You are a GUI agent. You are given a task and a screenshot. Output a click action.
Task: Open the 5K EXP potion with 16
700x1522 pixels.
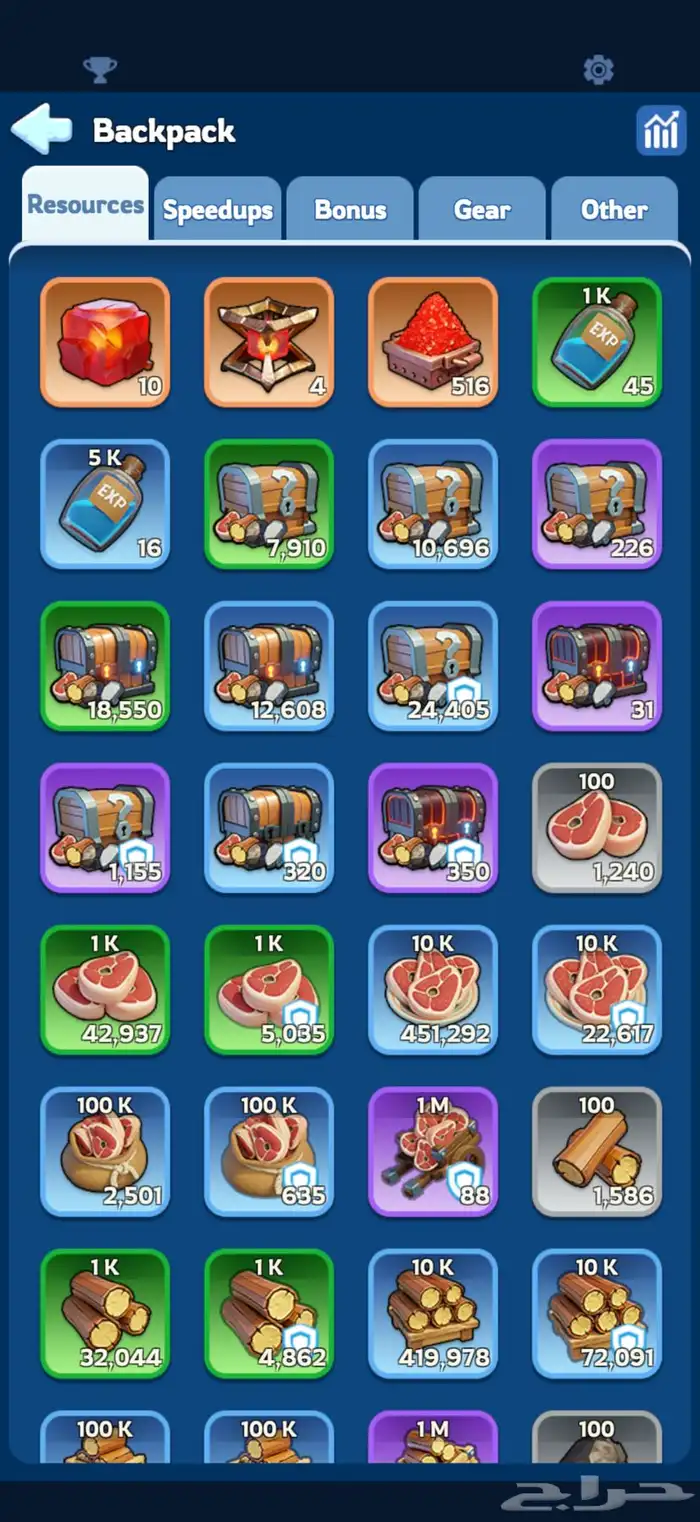105,504
